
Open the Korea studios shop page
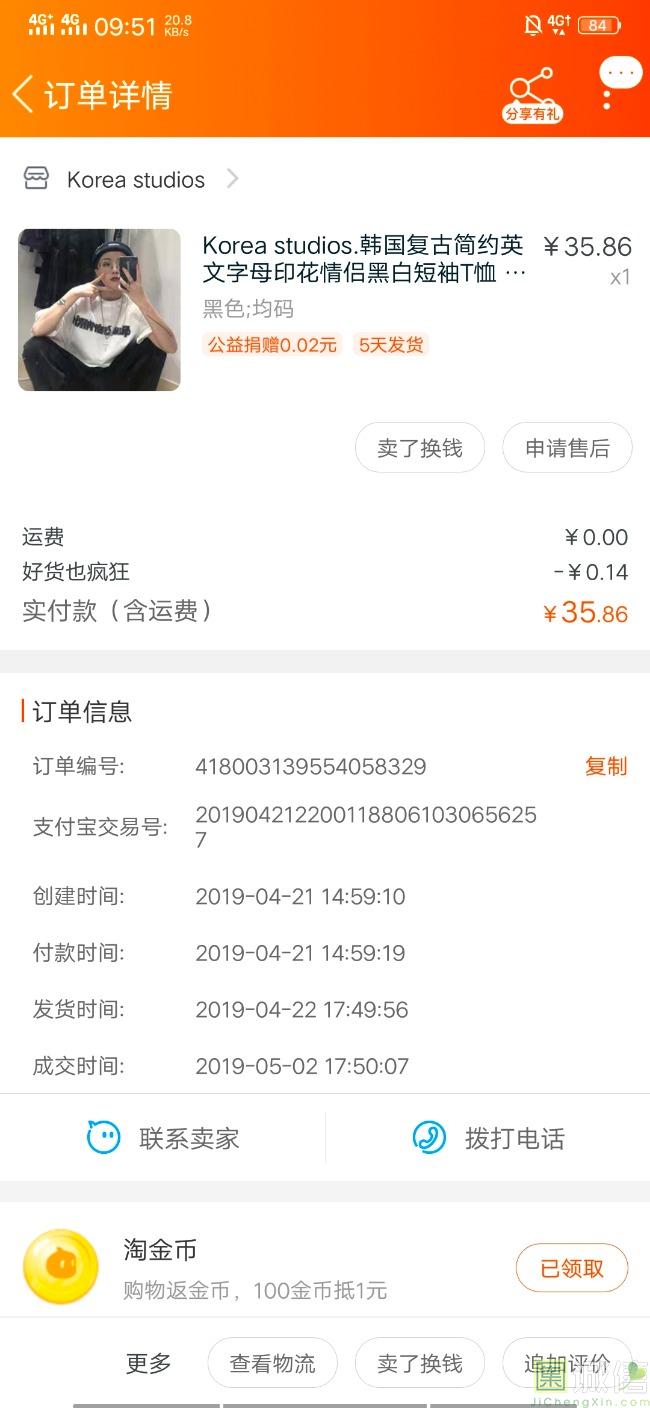point(135,180)
